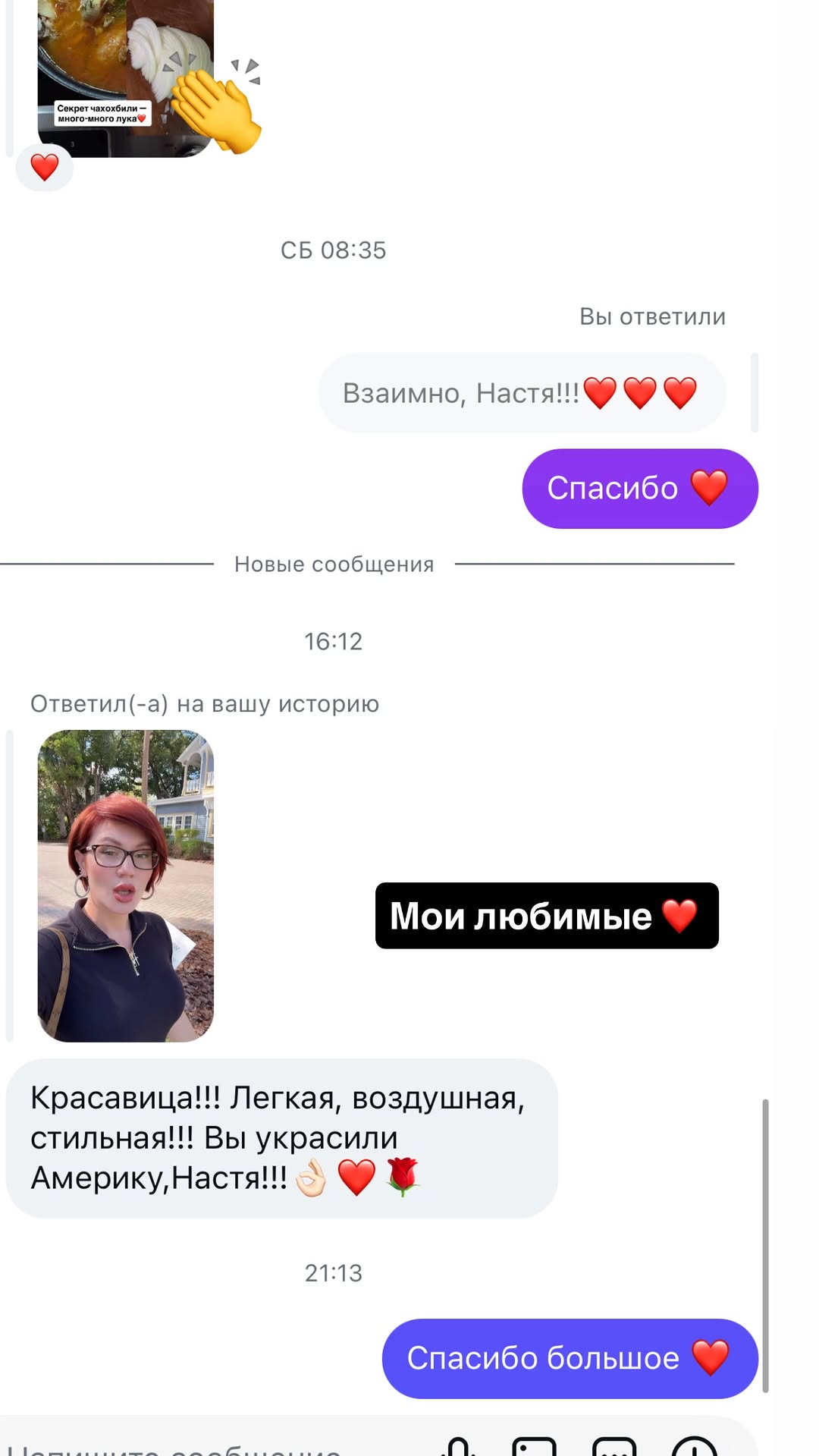Open the story reply thumbnail with the woman
819x1456 pixels.
click(126, 885)
